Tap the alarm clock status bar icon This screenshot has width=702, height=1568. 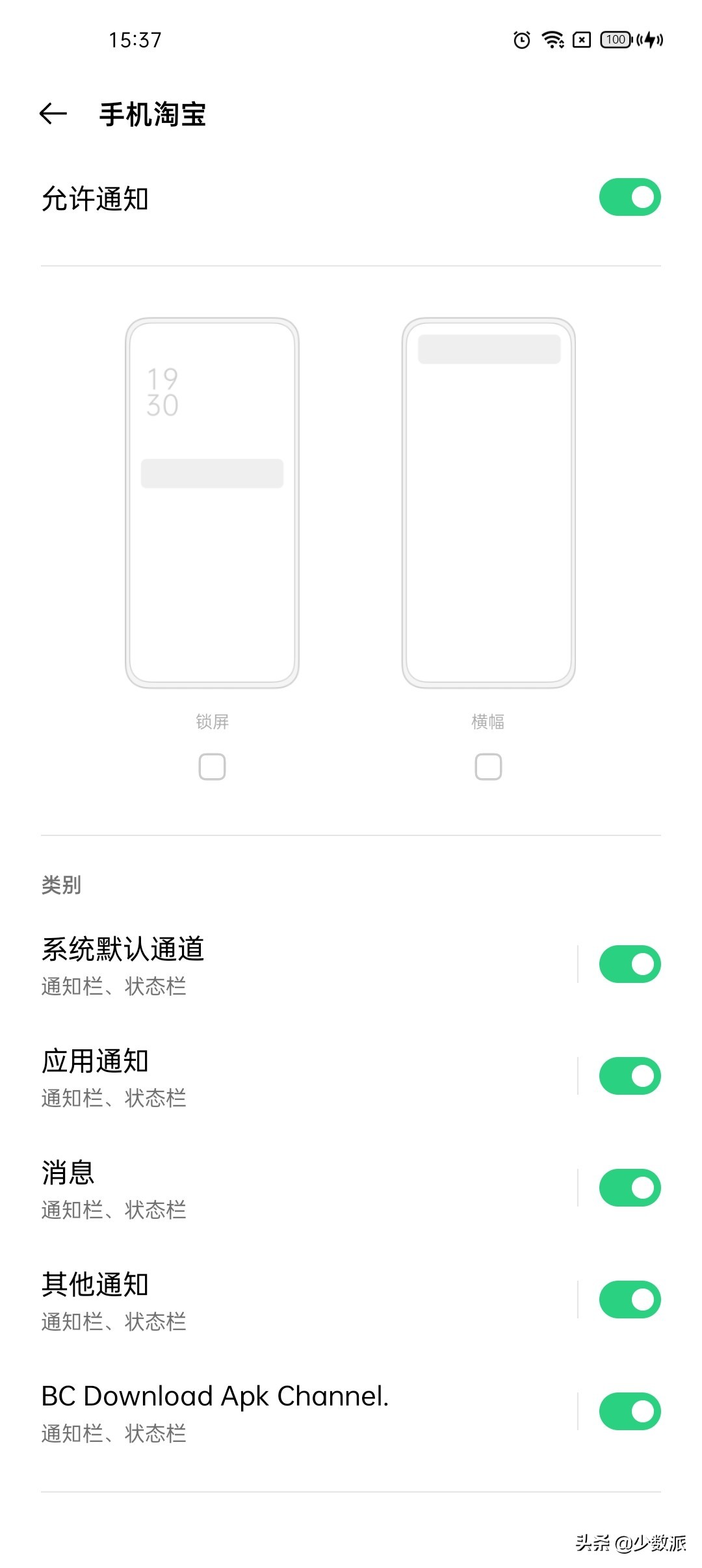tap(521, 40)
